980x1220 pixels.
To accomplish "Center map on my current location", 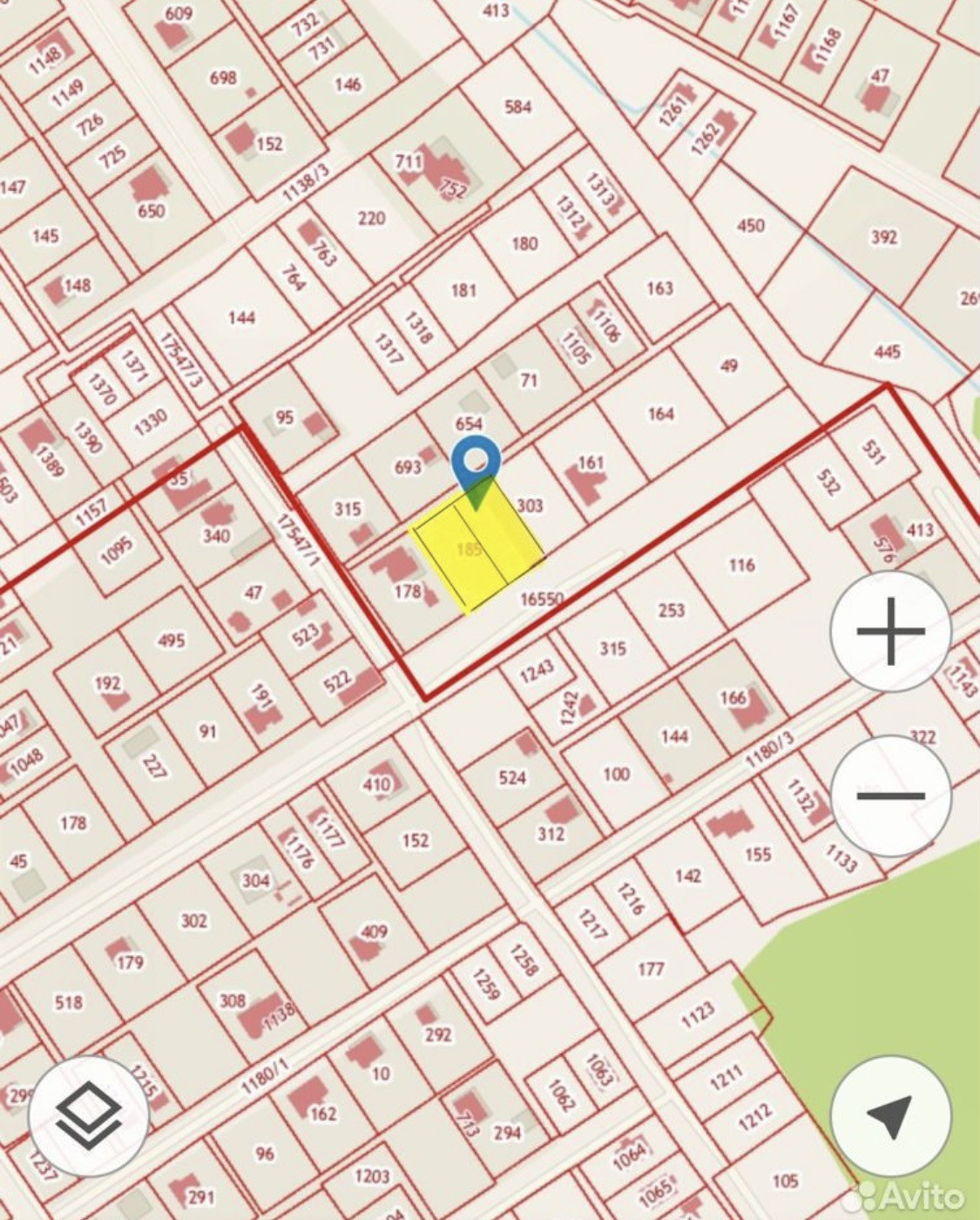I will point(889,1115).
